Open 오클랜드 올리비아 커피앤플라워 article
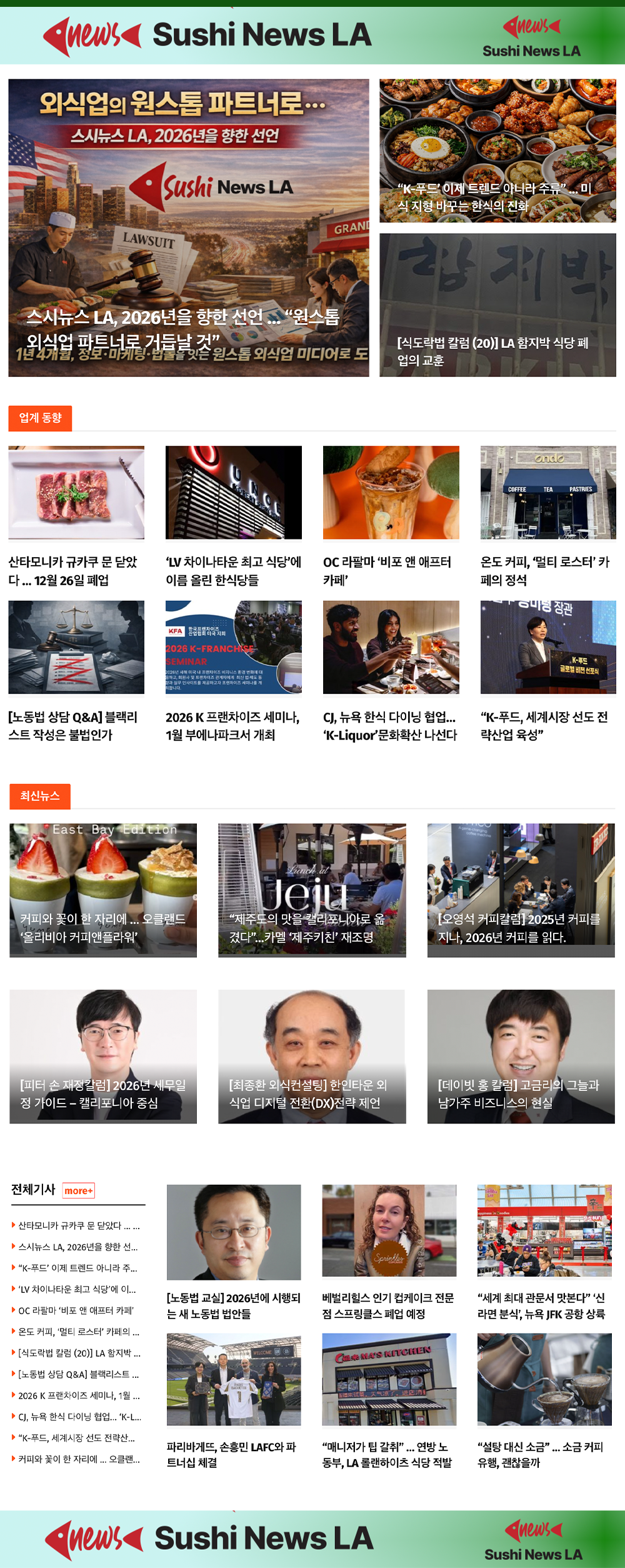625x1568 pixels. point(103,928)
